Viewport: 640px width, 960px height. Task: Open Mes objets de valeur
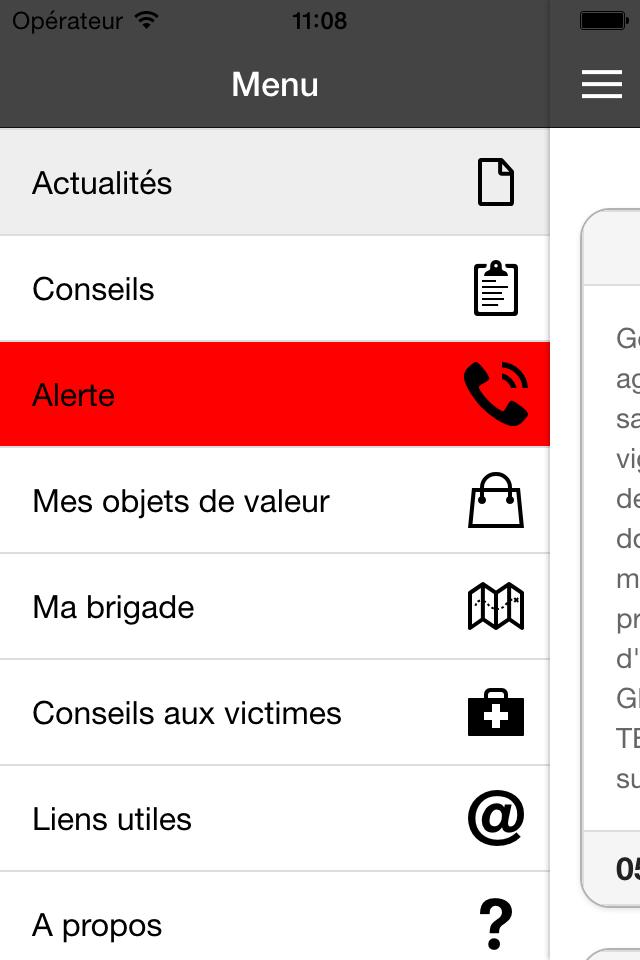[274, 501]
